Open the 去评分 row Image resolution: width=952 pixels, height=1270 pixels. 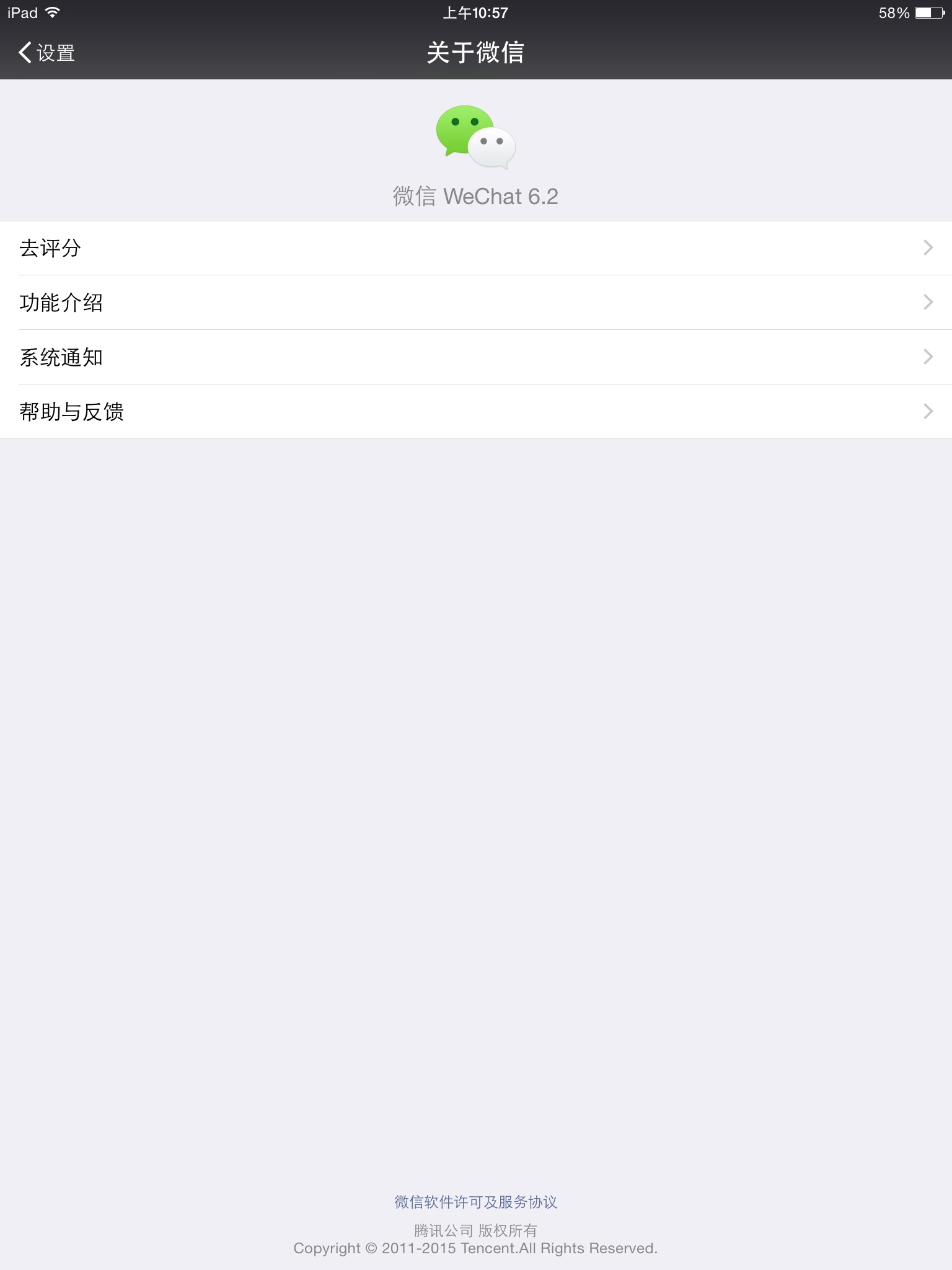(x=476, y=248)
